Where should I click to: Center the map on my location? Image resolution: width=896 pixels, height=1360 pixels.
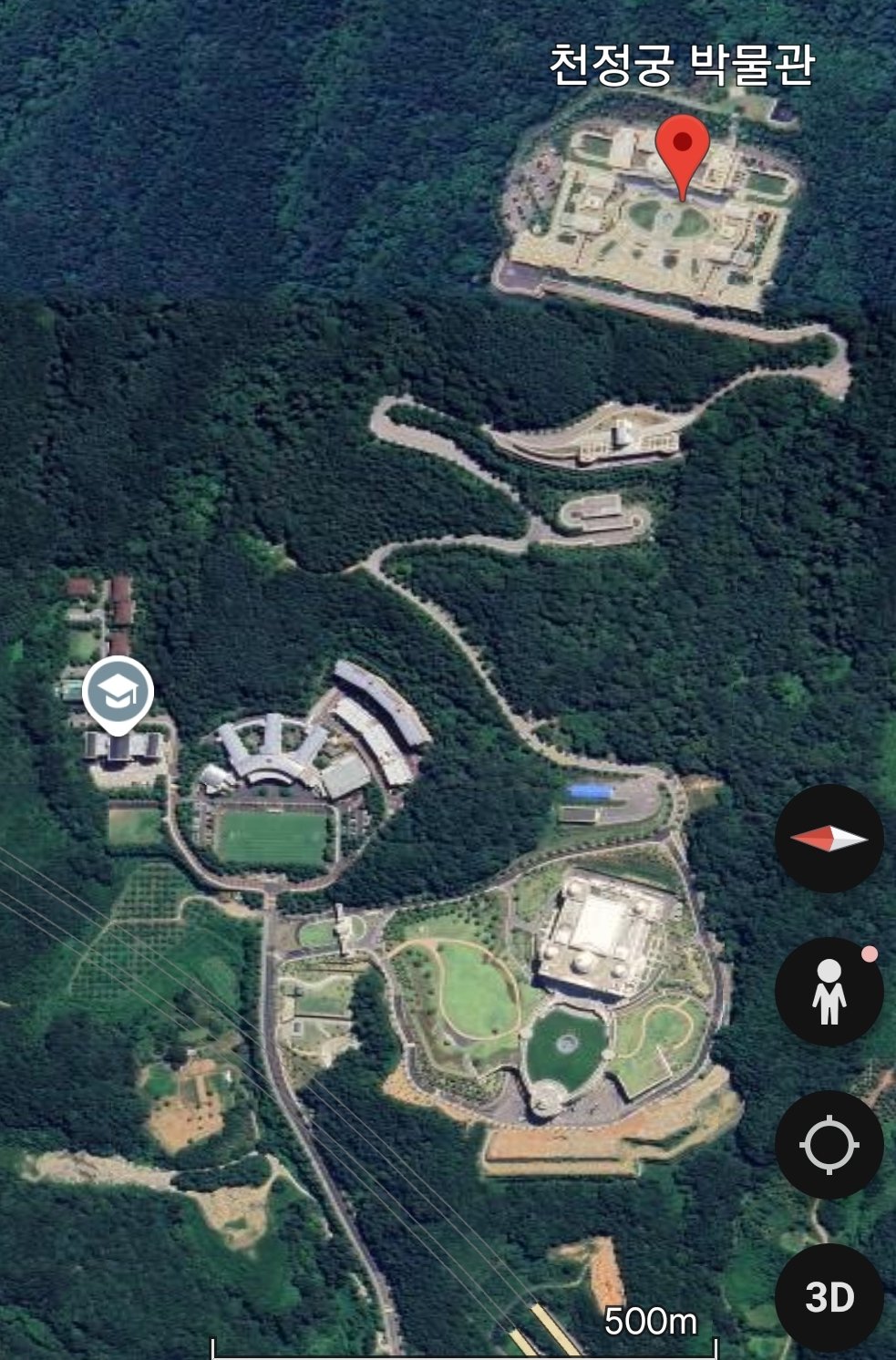[x=829, y=1145]
